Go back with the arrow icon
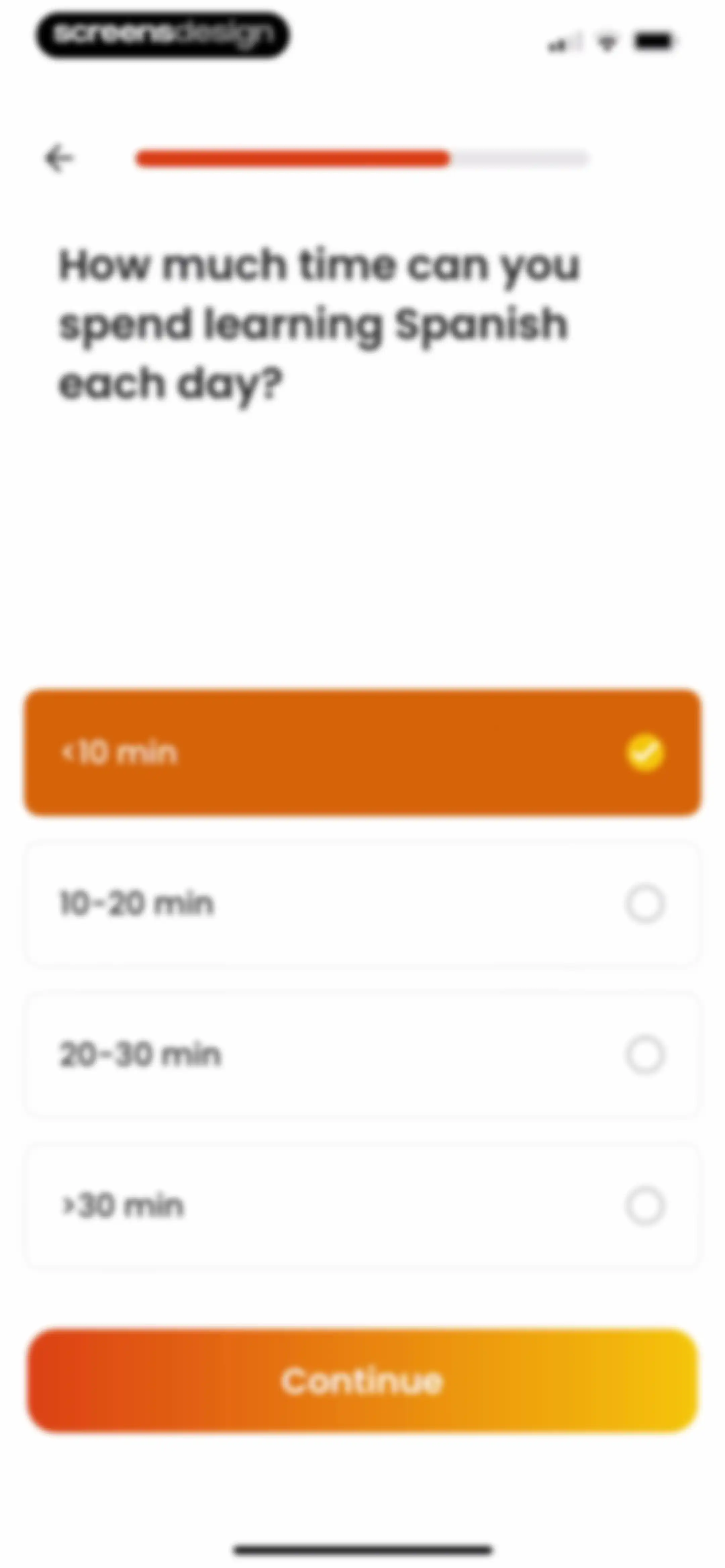Image resolution: width=725 pixels, height=1568 pixels. [59, 158]
